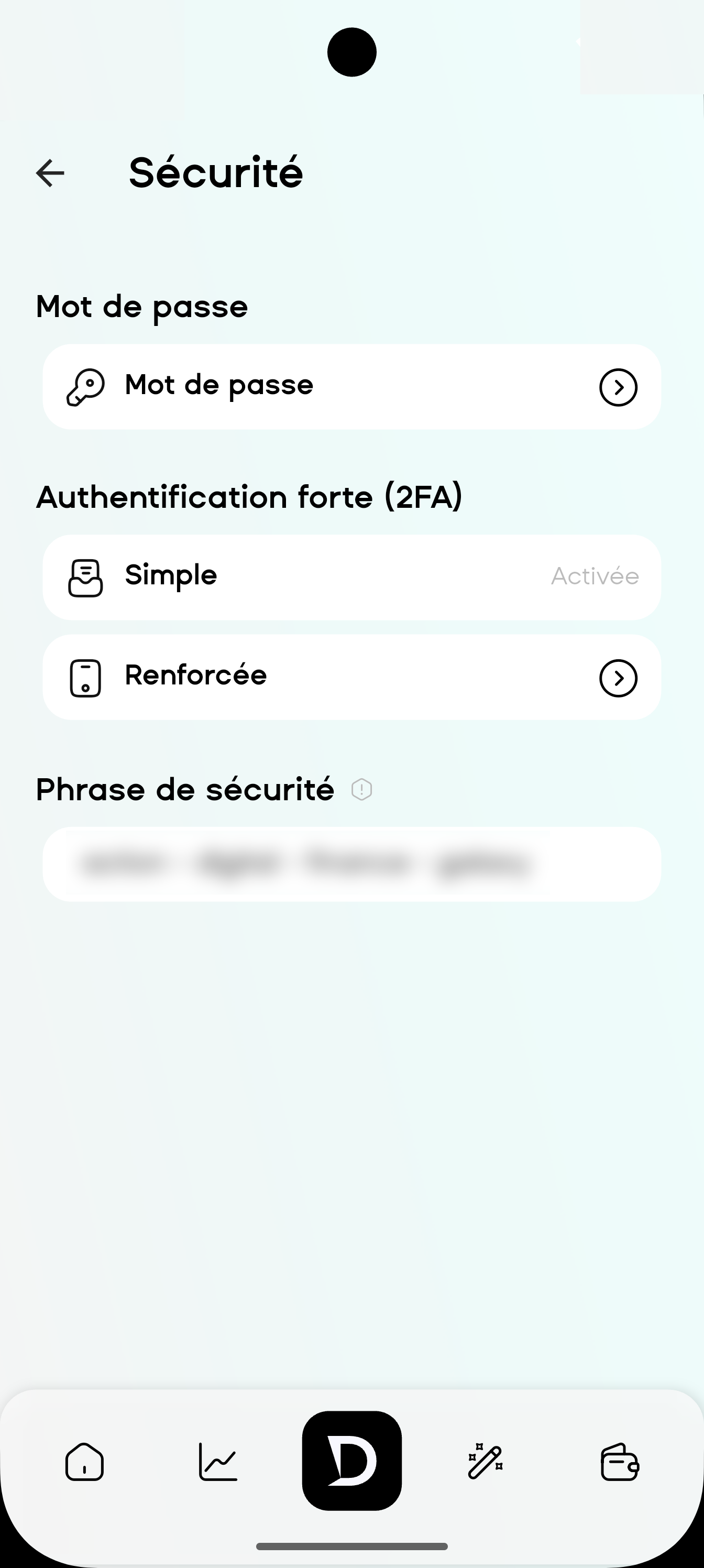Go back from the Sécurité screen

pos(50,173)
